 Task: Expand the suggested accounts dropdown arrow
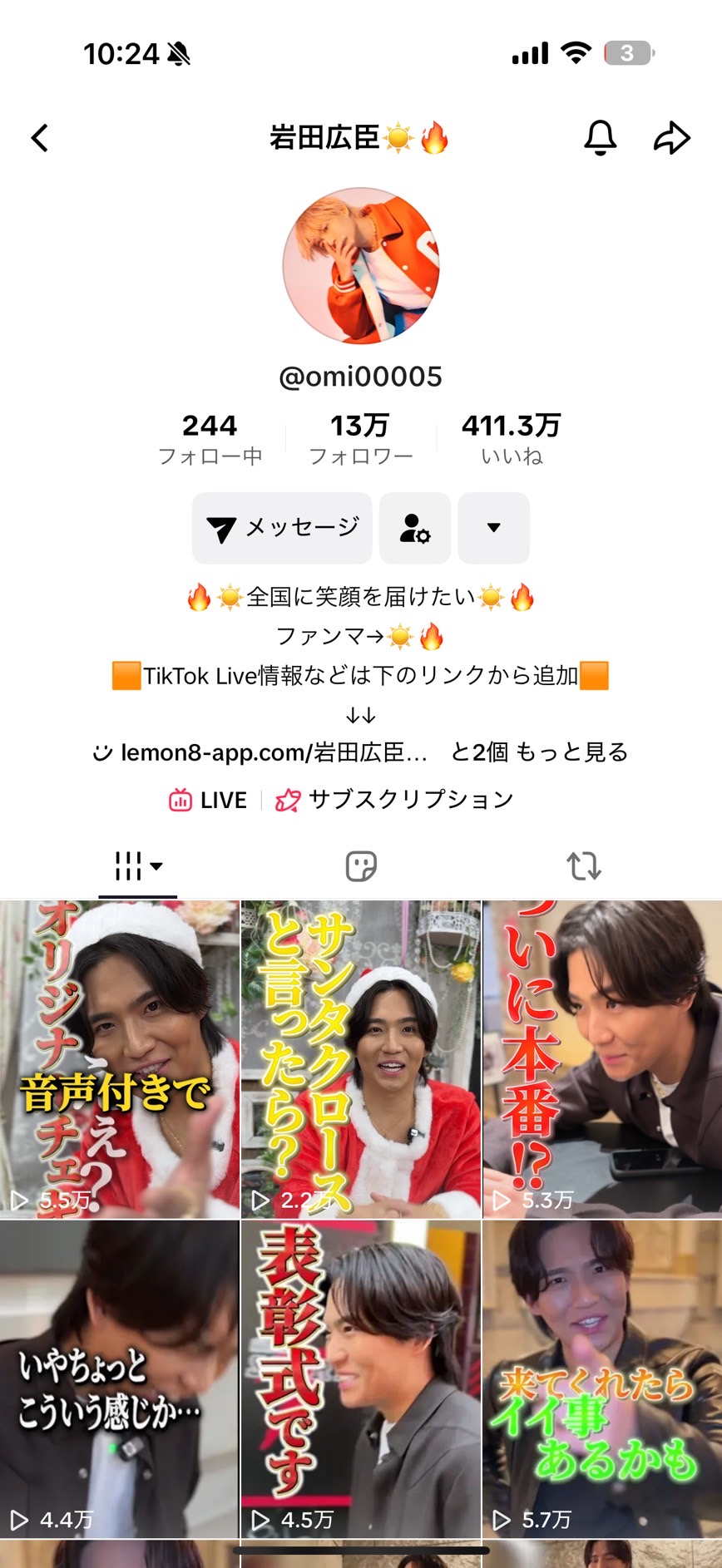coord(493,528)
